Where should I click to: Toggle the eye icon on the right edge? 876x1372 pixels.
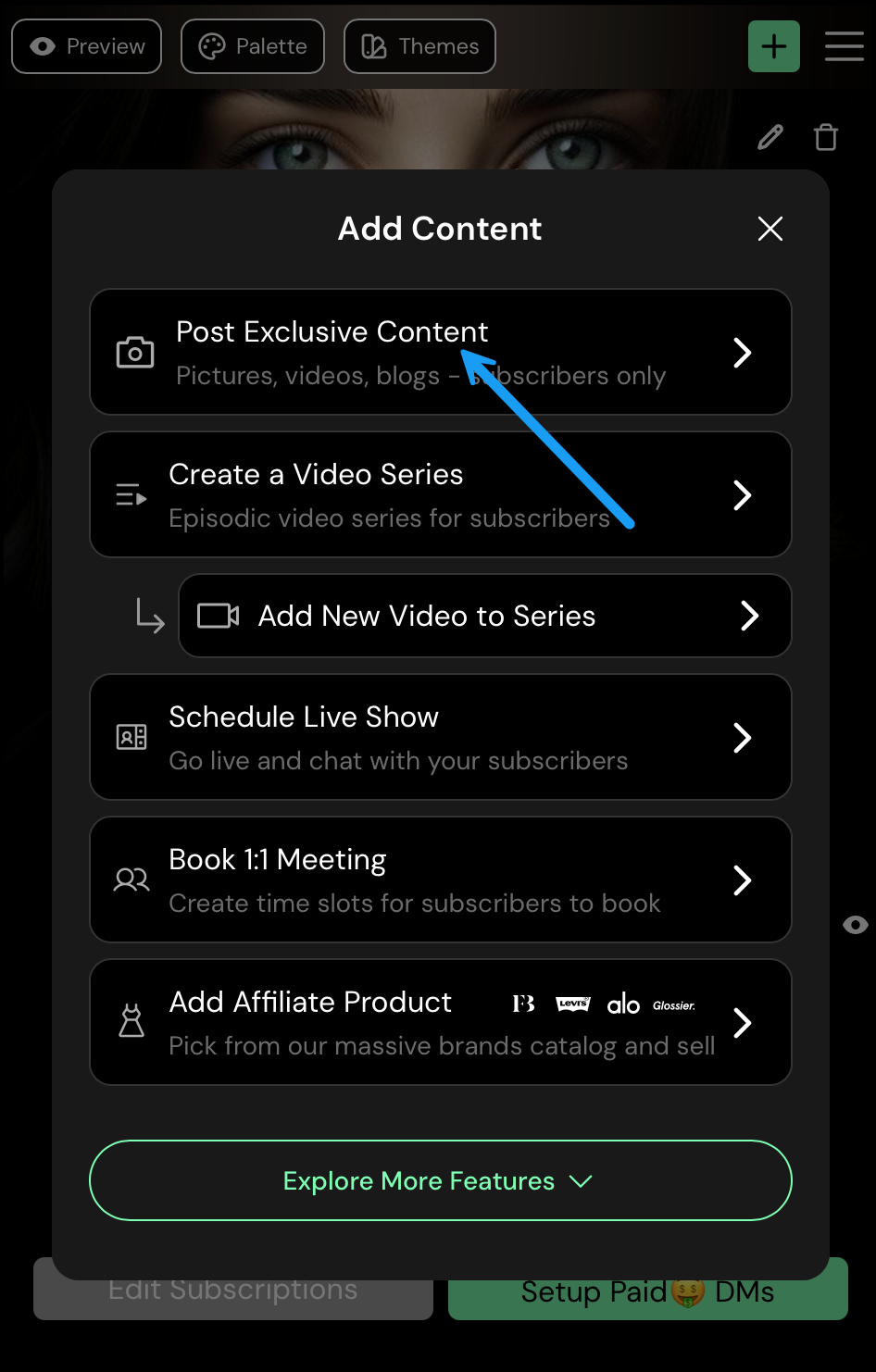coord(855,924)
